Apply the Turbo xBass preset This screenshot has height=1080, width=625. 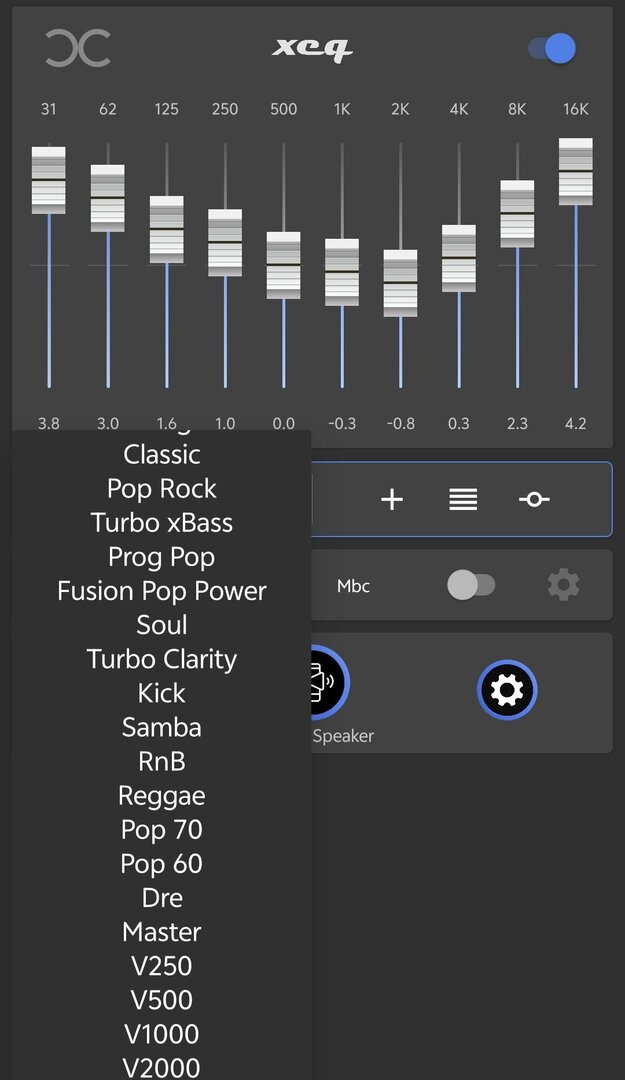[161, 522]
